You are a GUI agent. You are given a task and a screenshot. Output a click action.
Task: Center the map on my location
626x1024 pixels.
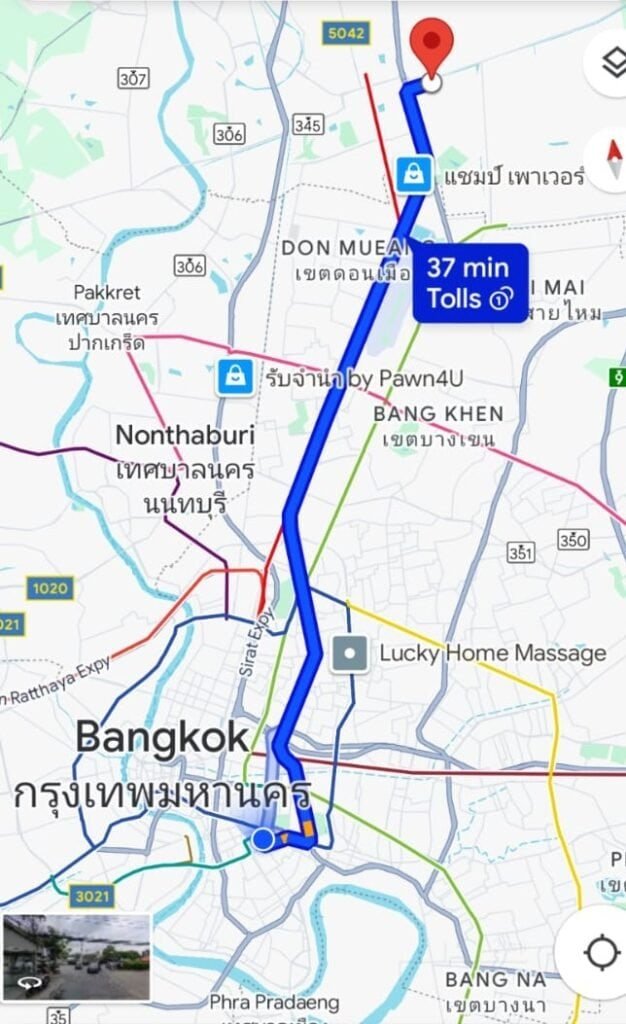coord(601,953)
